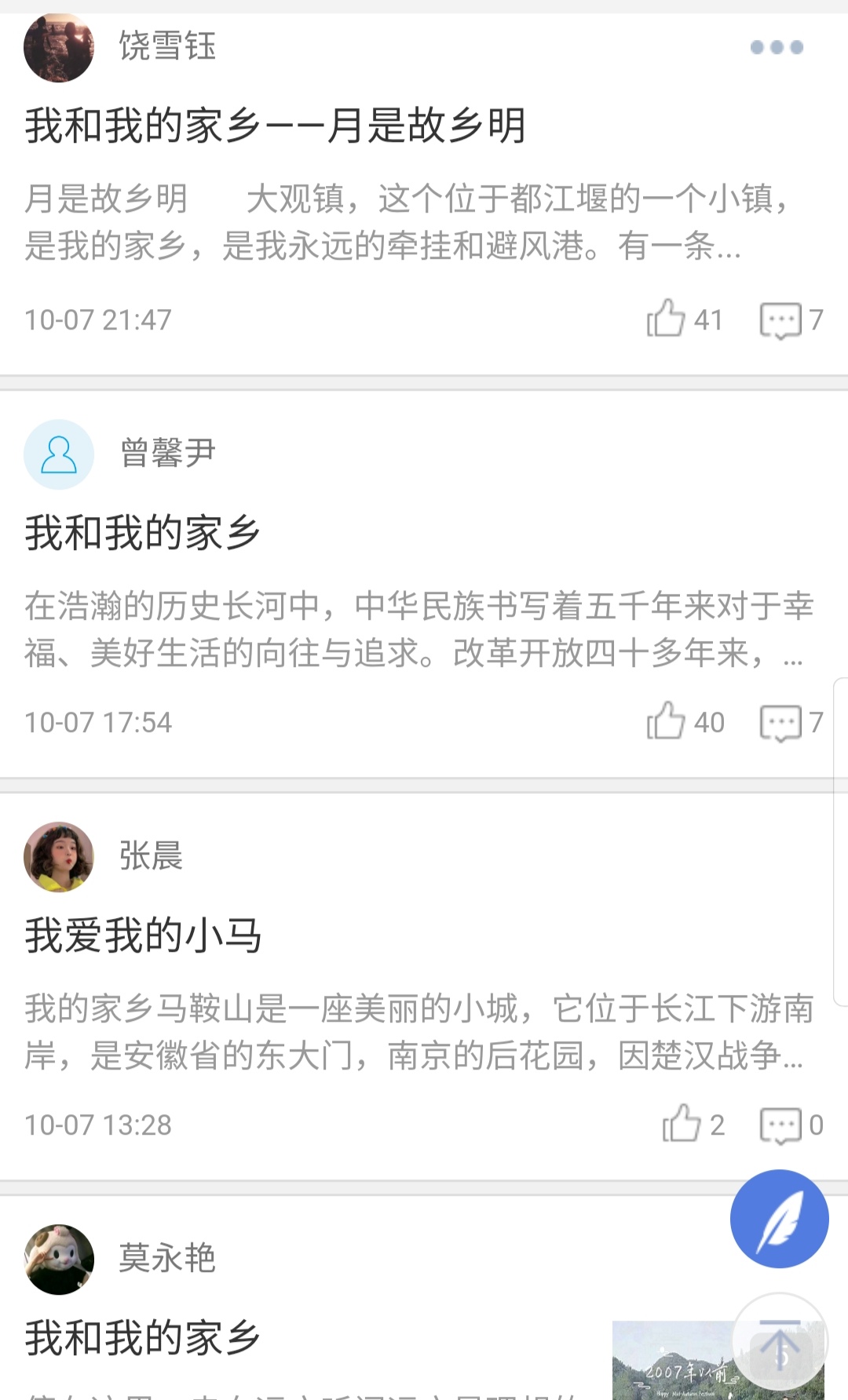Open comments on 张晨's post
Image resolution: width=848 pixels, height=1400 pixels.
780,1125
